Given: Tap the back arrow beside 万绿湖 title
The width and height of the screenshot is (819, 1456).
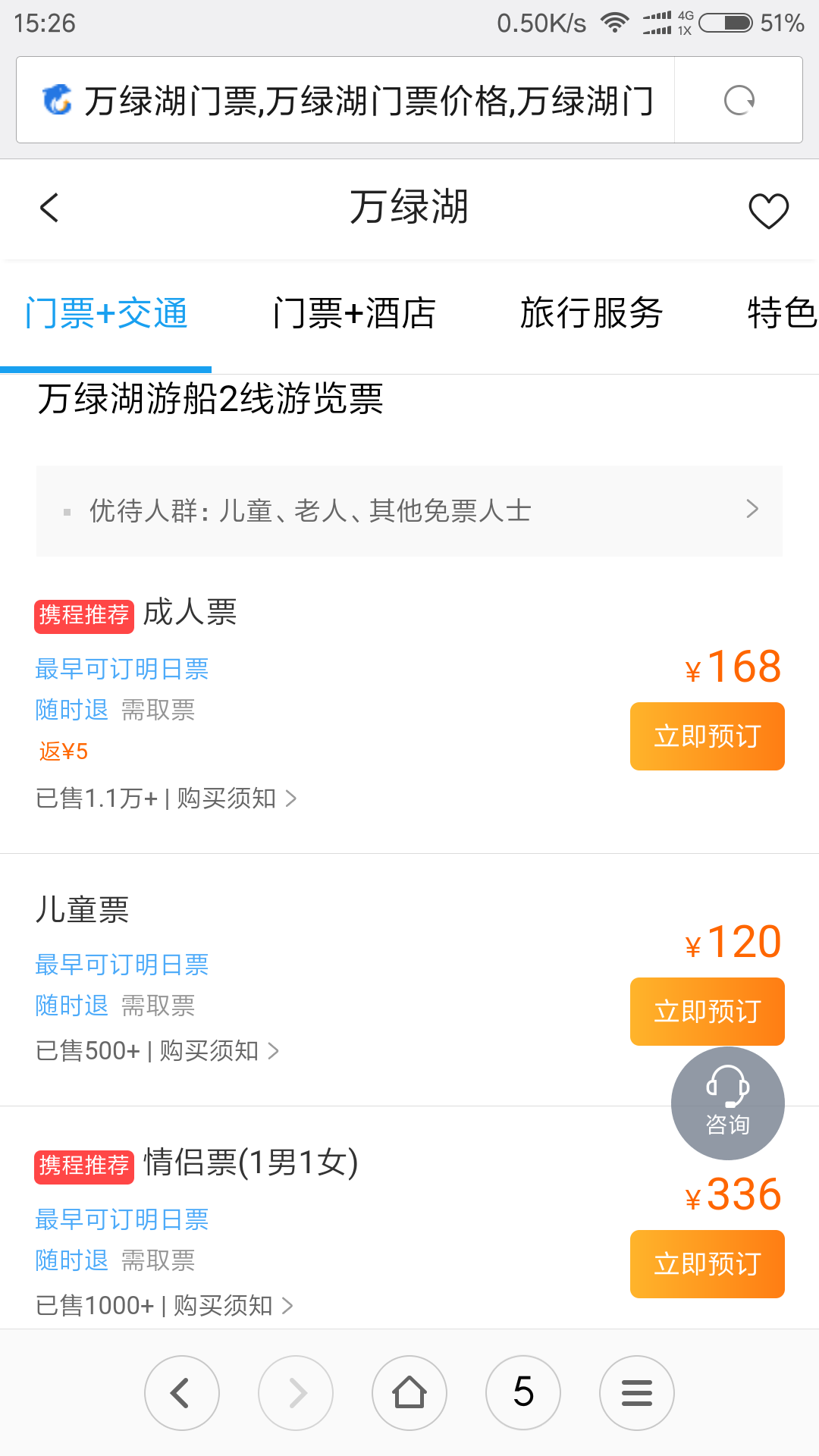Looking at the screenshot, I should click(49, 208).
